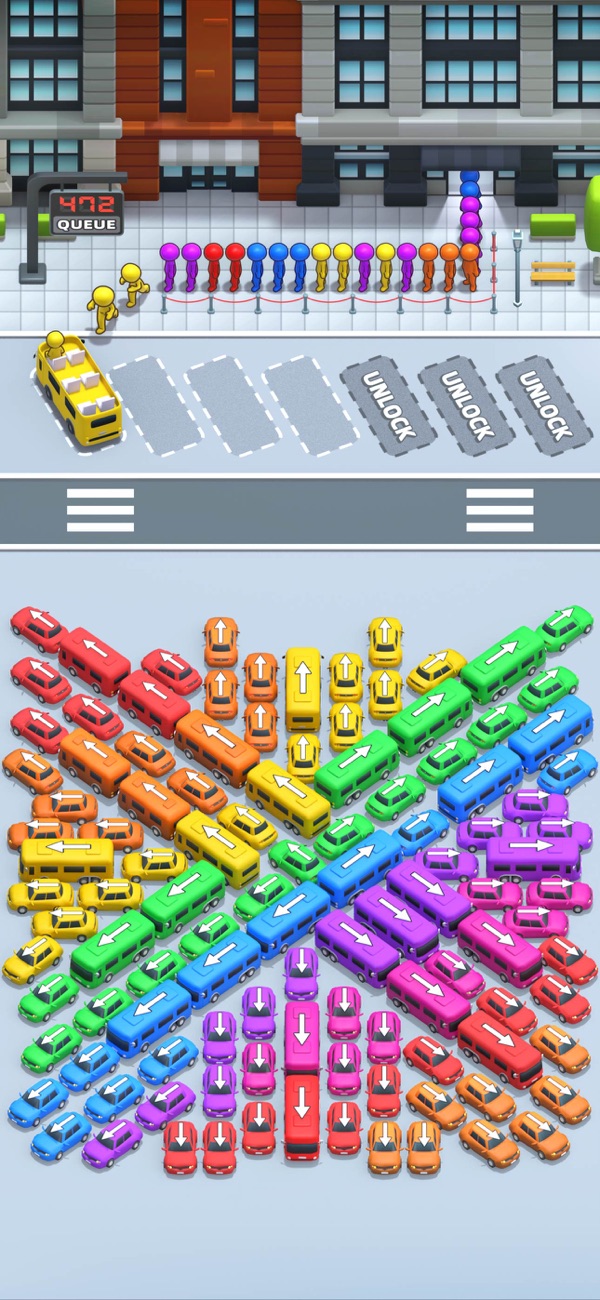600x1300 pixels.
Task: Send out the green car in the top-right corner
Action: pos(566,625)
